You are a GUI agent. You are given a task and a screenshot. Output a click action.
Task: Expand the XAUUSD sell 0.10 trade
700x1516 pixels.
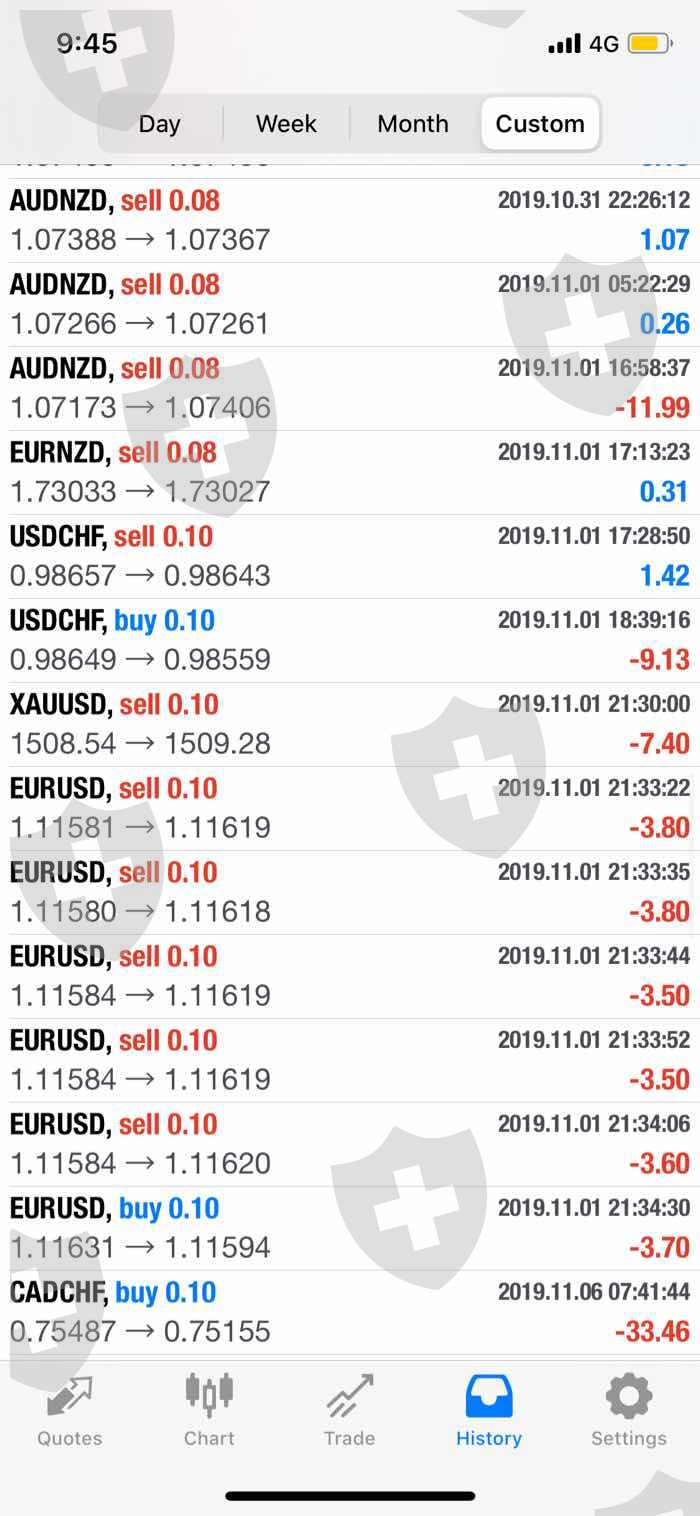tap(350, 724)
